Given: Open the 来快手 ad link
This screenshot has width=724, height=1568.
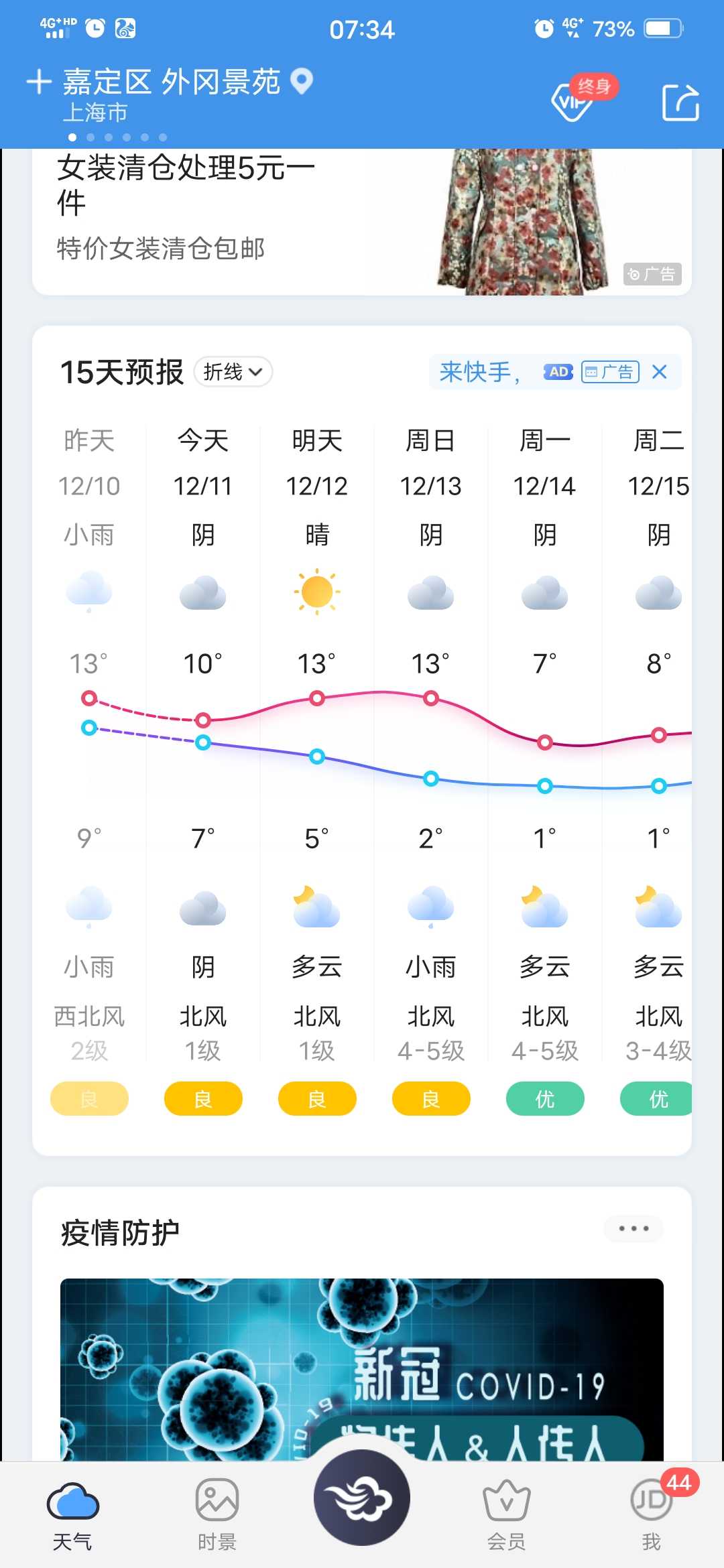Looking at the screenshot, I should [x=480, y=372].
